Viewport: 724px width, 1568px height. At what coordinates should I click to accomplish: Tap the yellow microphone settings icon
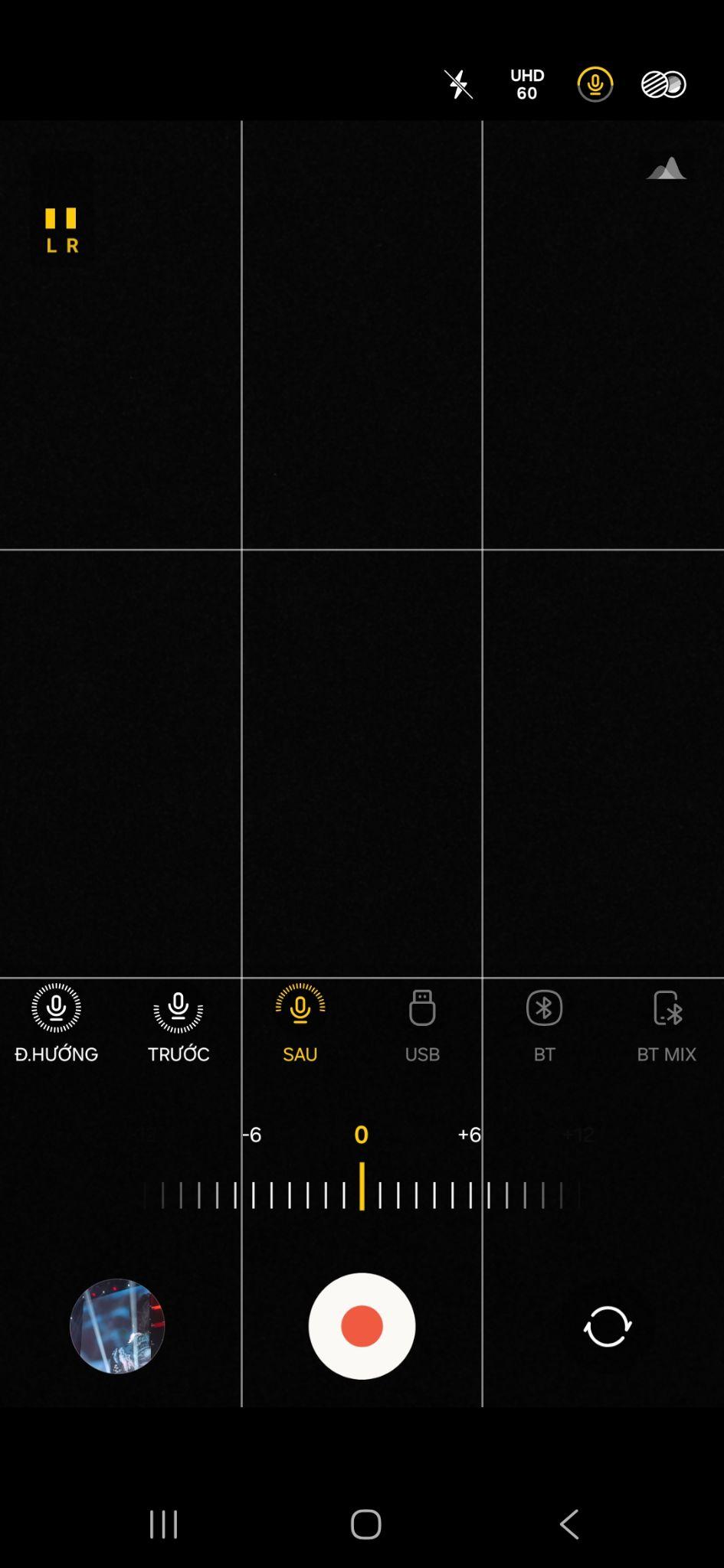[x=595, y=84]
